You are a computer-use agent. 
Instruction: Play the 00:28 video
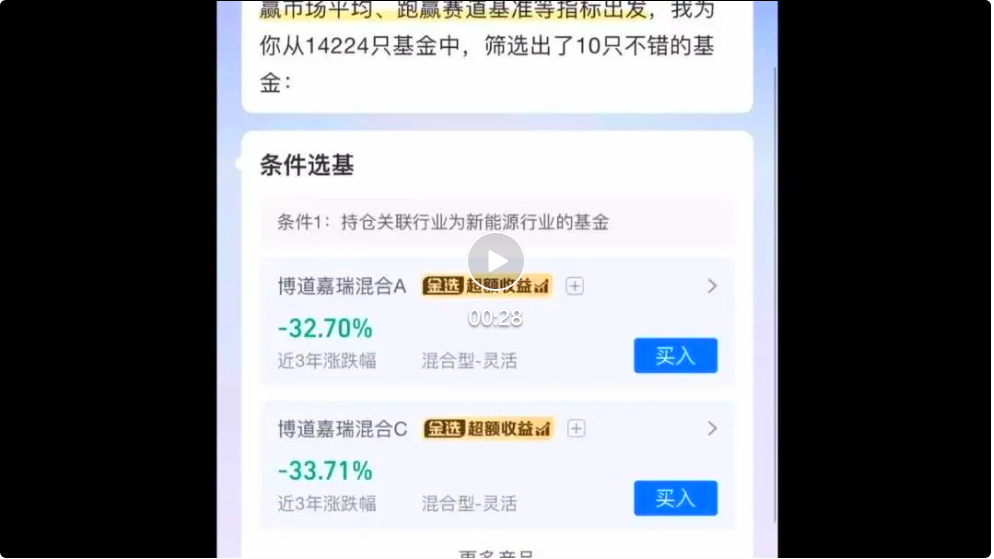[x=496, y=262]
